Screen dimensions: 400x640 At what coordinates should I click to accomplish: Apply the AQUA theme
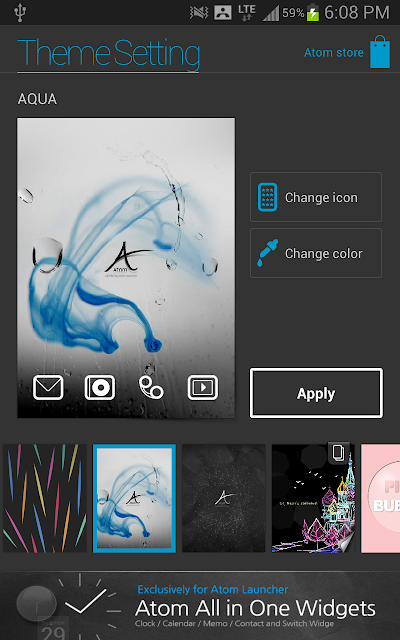click(x=316, y=393)
